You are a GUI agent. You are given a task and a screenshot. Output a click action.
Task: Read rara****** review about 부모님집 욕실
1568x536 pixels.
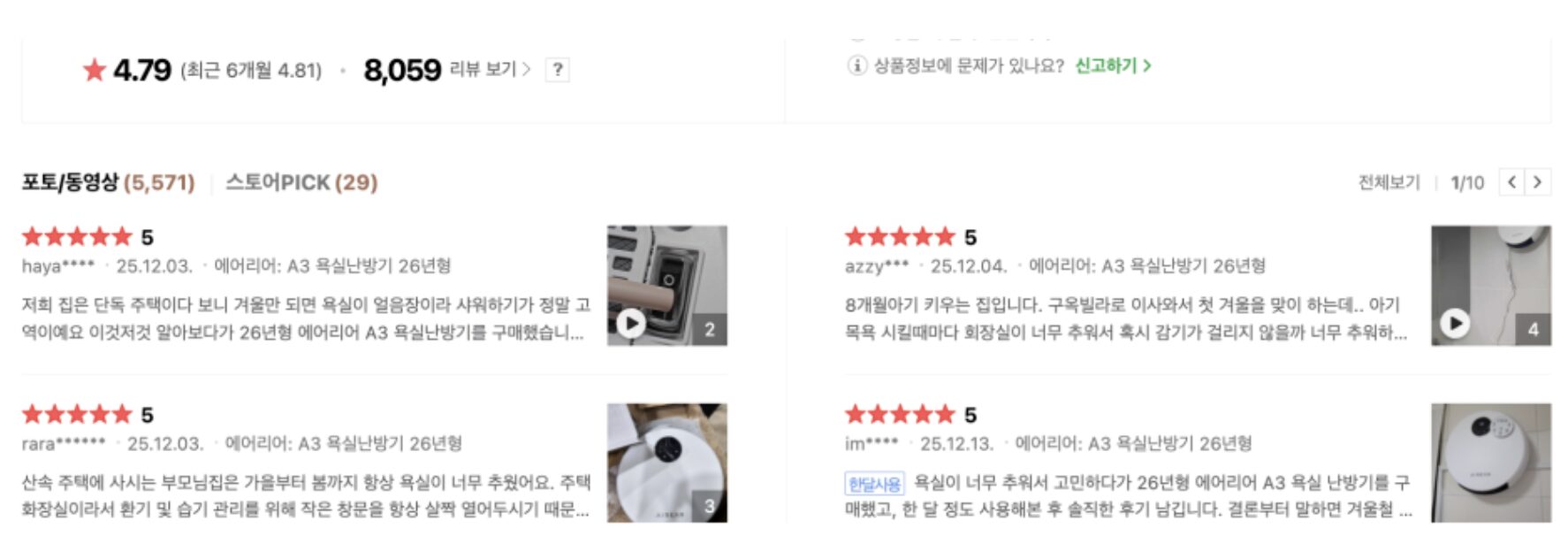pyautogui.click(x=305, y=495)
